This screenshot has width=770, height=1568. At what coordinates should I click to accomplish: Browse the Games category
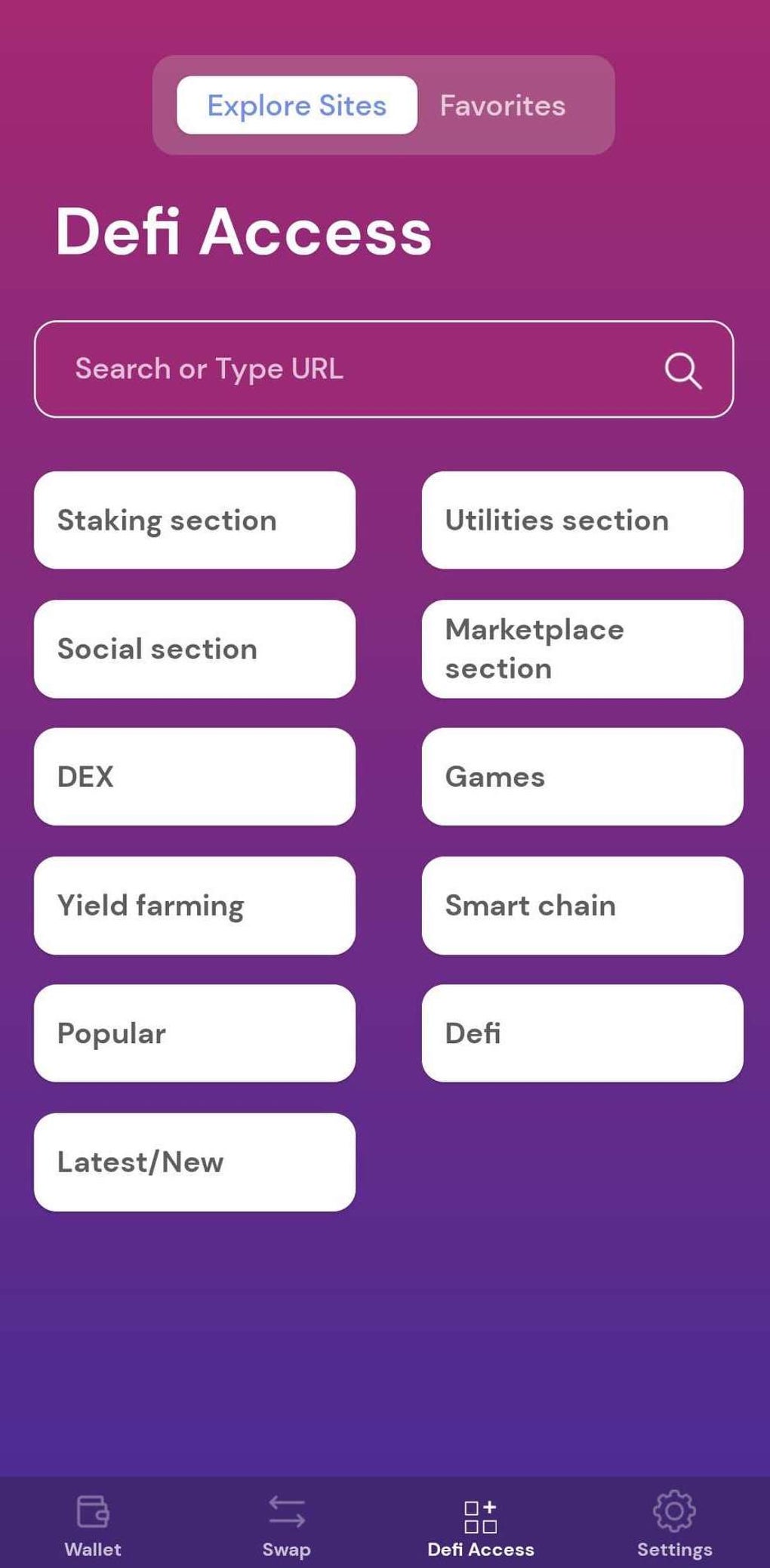[x=582, y=776]
